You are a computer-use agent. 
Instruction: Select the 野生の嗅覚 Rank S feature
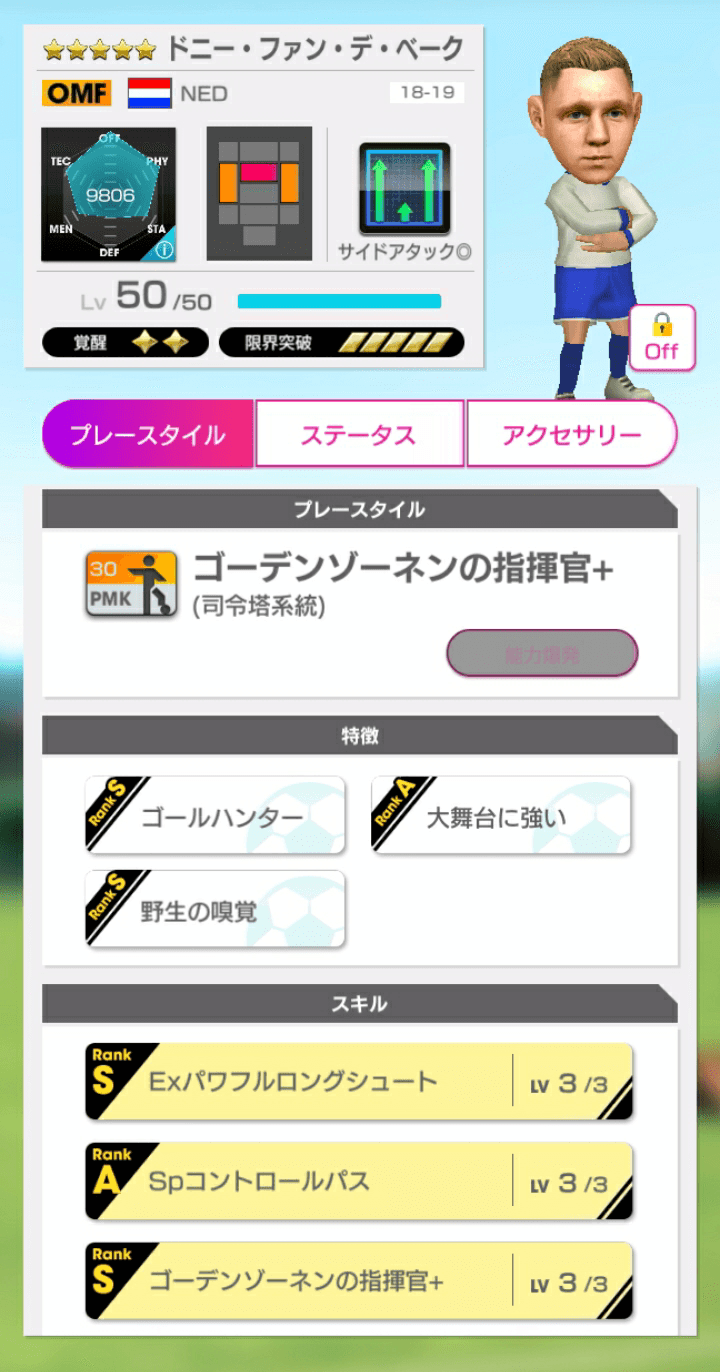pos(213,909)
